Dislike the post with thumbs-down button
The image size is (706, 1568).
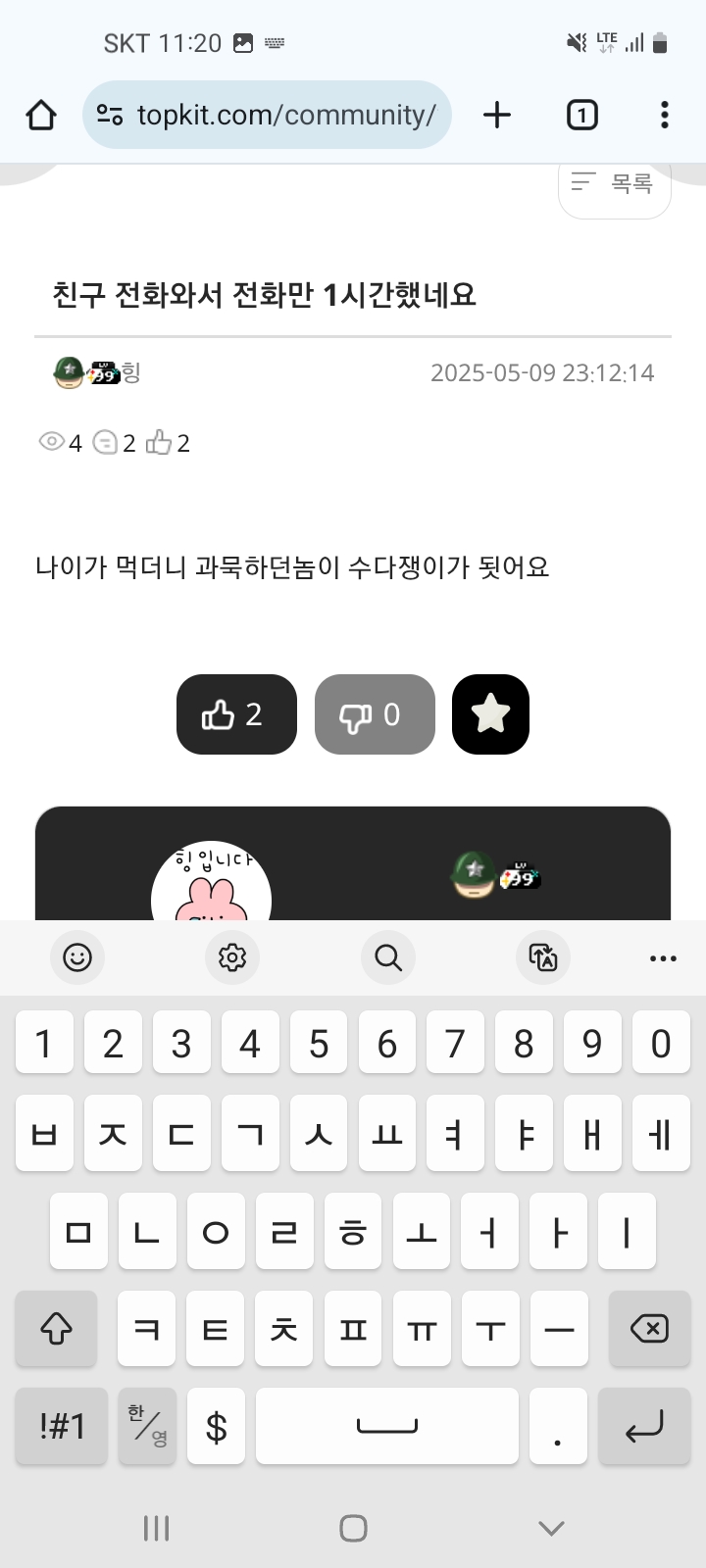click(x=375, y=714)
